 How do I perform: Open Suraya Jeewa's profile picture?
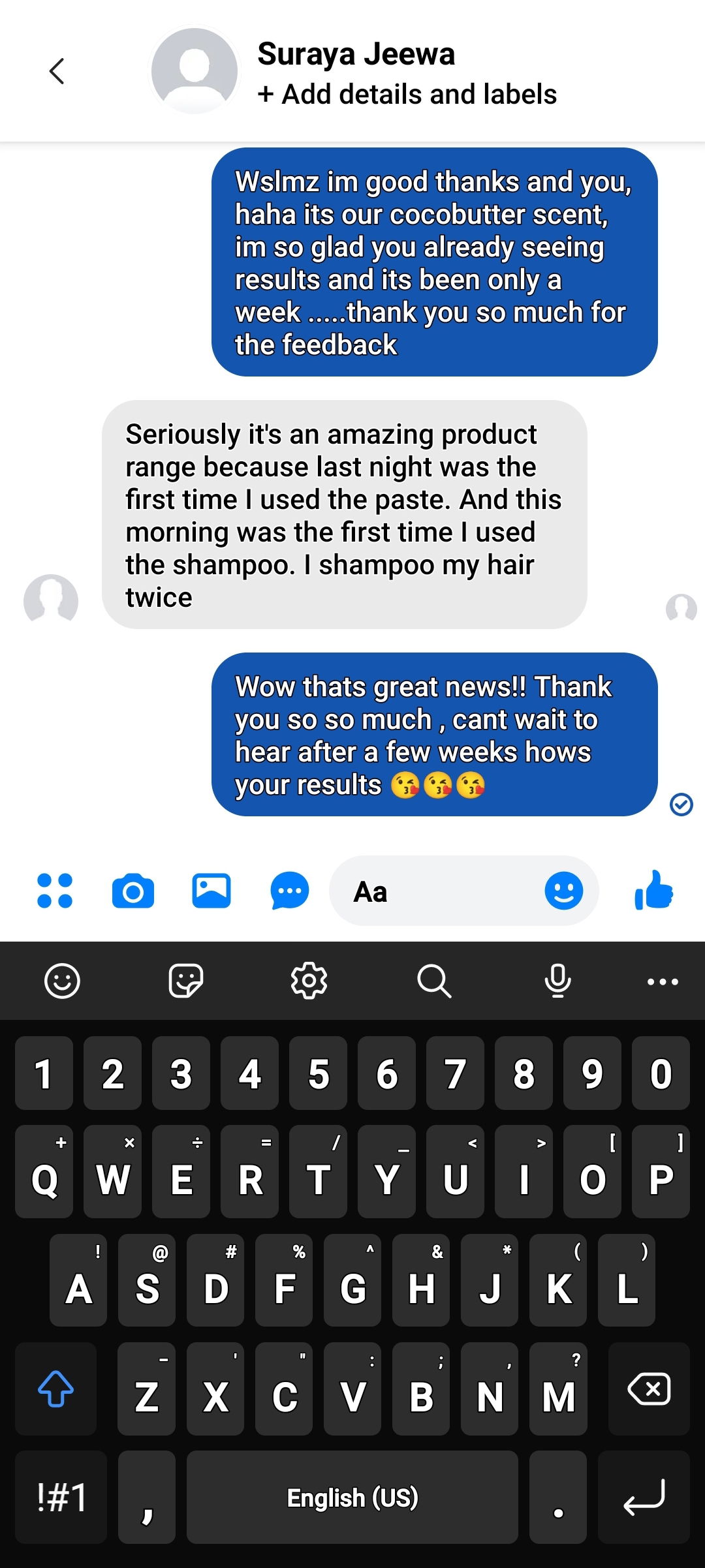click(195, 70)
